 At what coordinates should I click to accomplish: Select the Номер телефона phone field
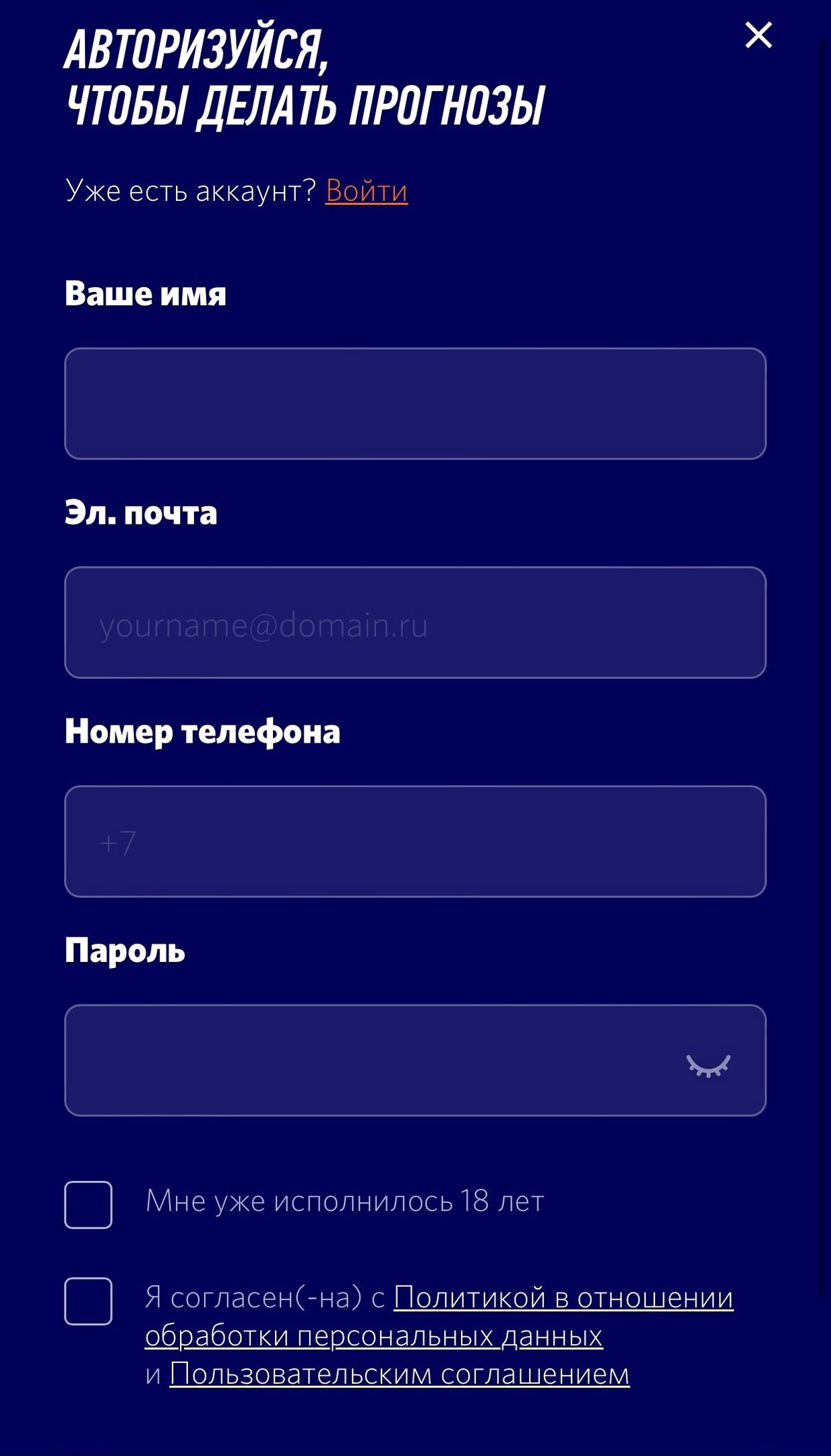(415, 841)
